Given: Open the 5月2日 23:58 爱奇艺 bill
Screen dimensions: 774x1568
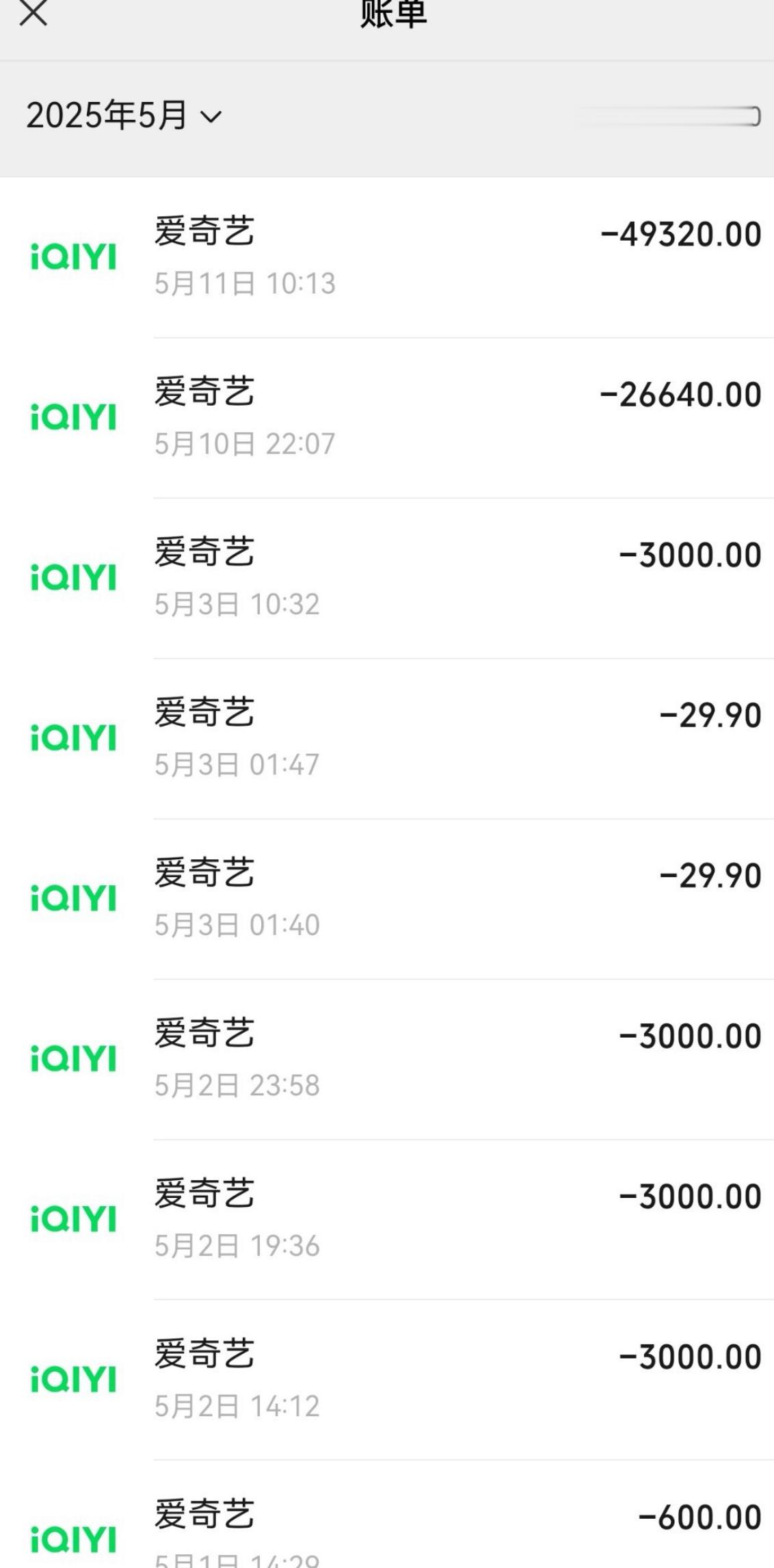Looking at the screenshot, I should [x=387, y=1060].
